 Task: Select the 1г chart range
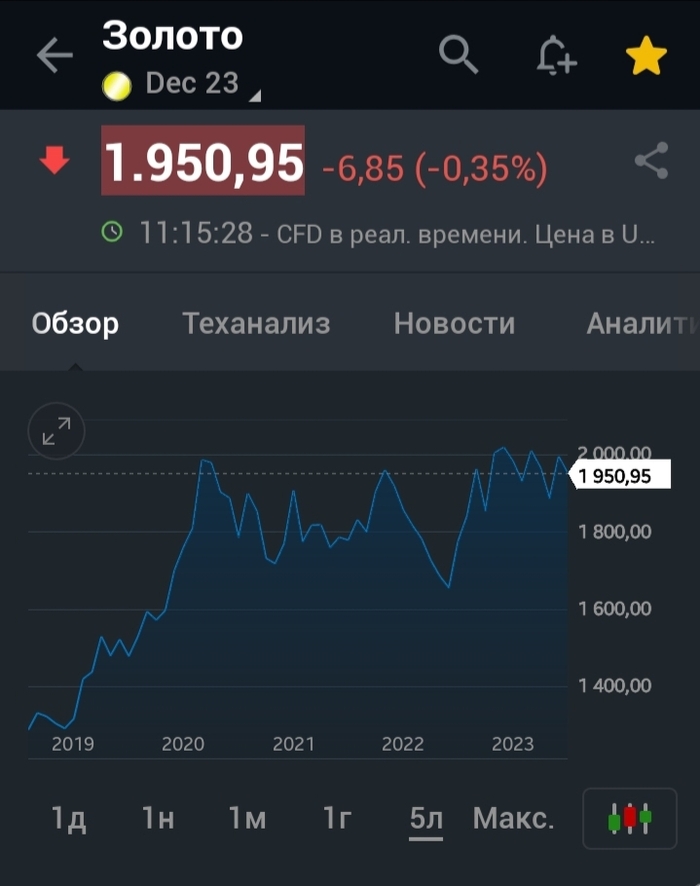click(x=338, y=819)
